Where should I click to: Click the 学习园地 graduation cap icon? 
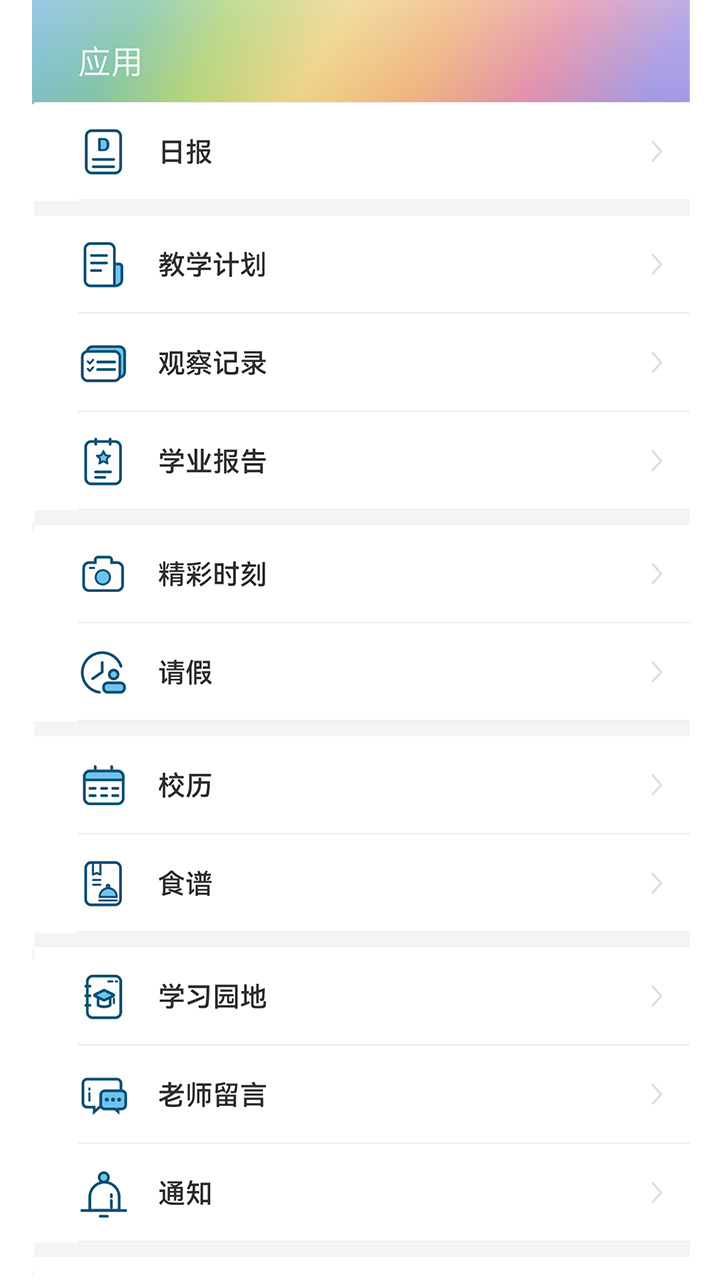102,996
